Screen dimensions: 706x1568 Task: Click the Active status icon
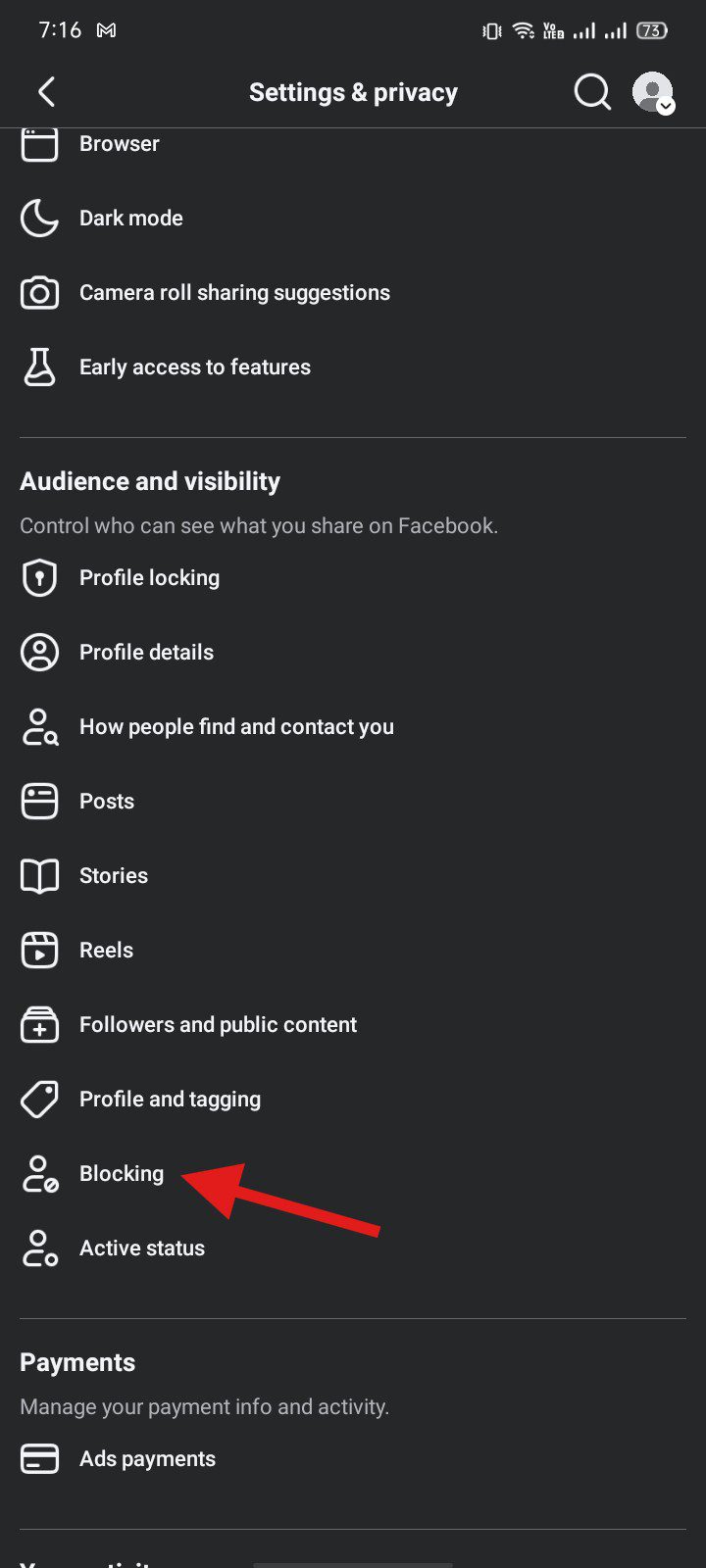point(39,1248)
